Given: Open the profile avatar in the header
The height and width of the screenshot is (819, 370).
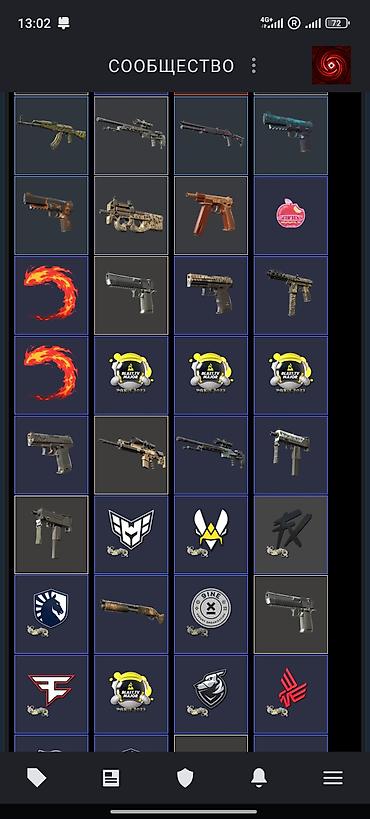Looking at the screenshot, I should pyautogui.click(x=331, y=65).
